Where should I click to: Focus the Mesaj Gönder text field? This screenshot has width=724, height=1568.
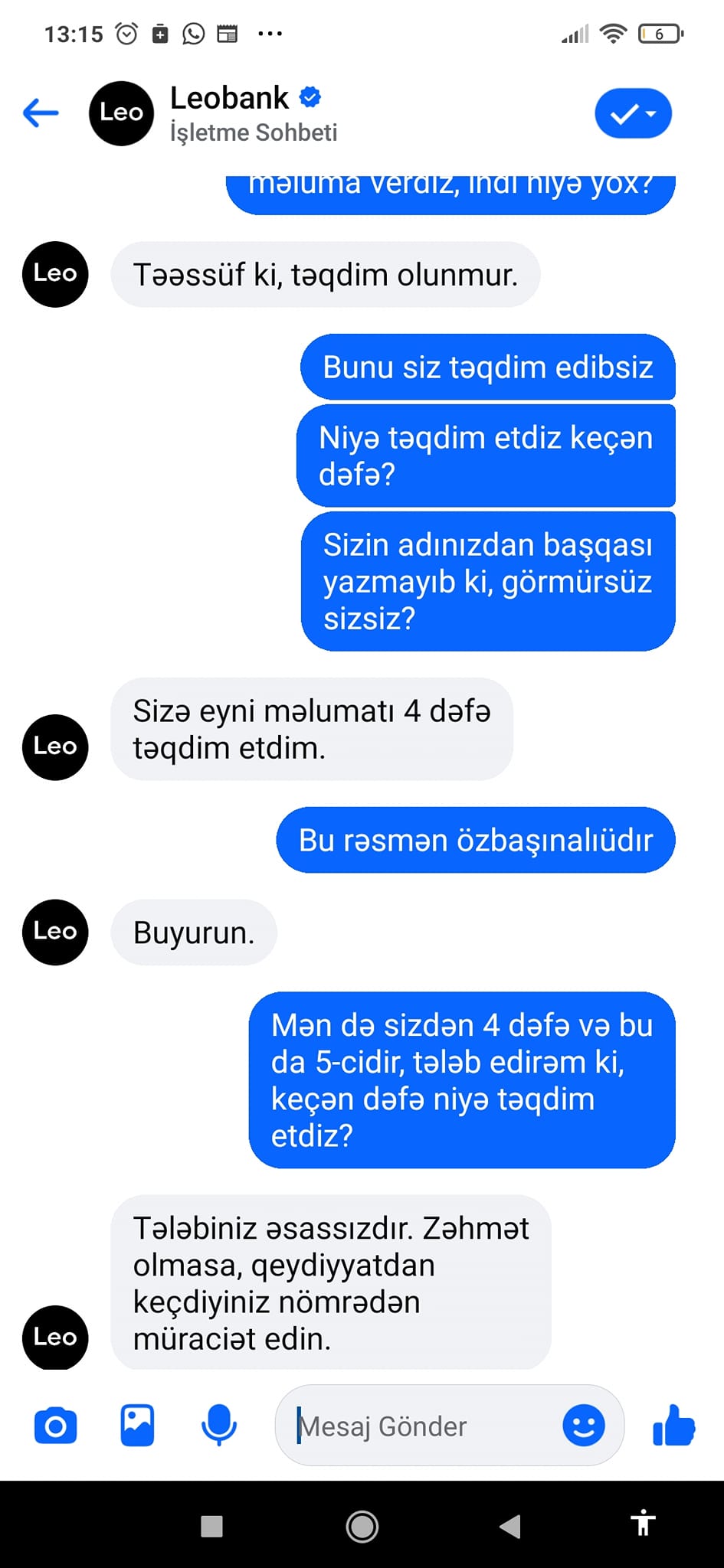click(x=421, y=1426)
